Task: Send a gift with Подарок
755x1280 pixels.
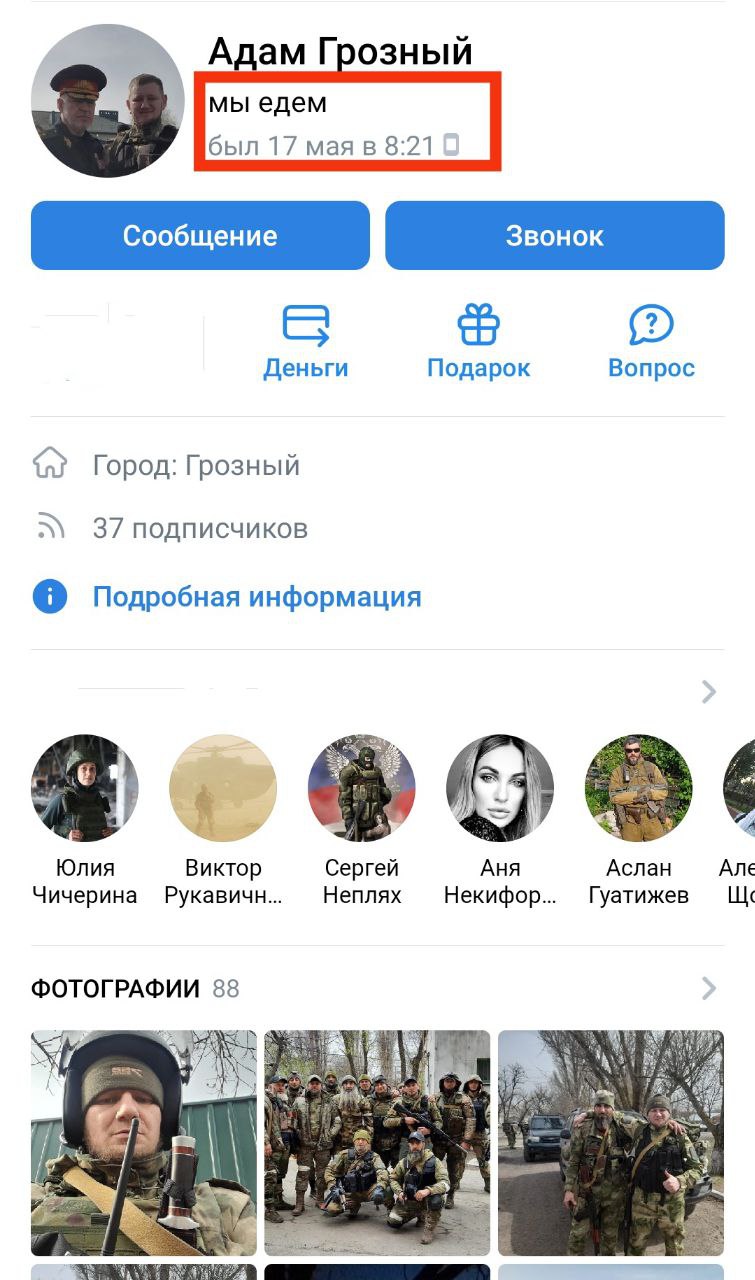Action: click(478, 343)
